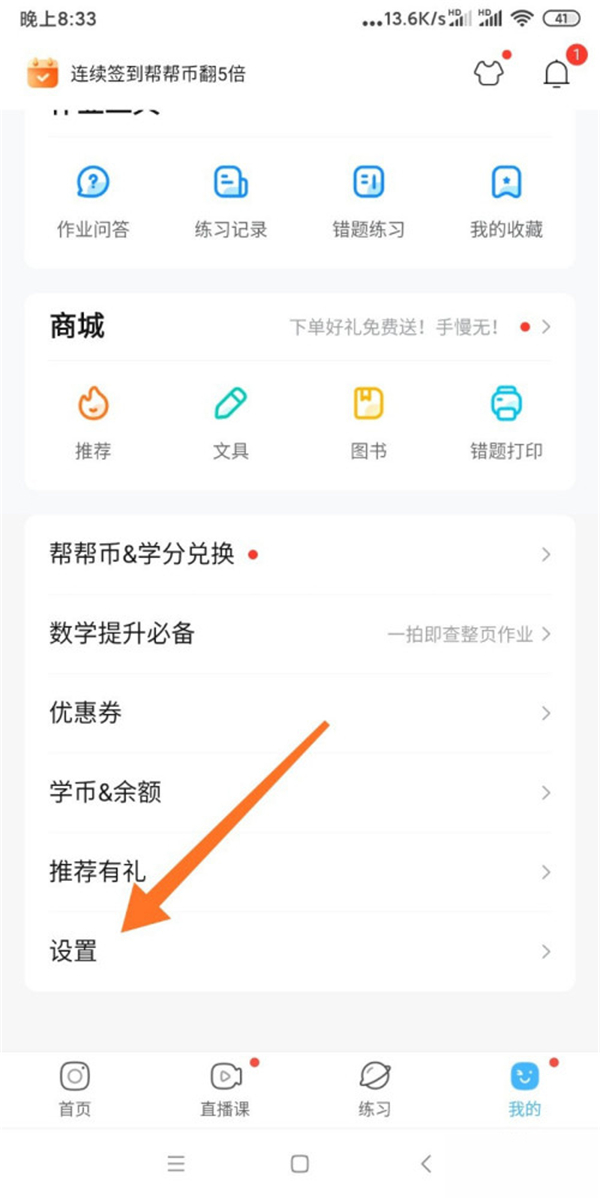Open 学币&余额
Viewport: 600px width, 1200px height.
point(300,792)
